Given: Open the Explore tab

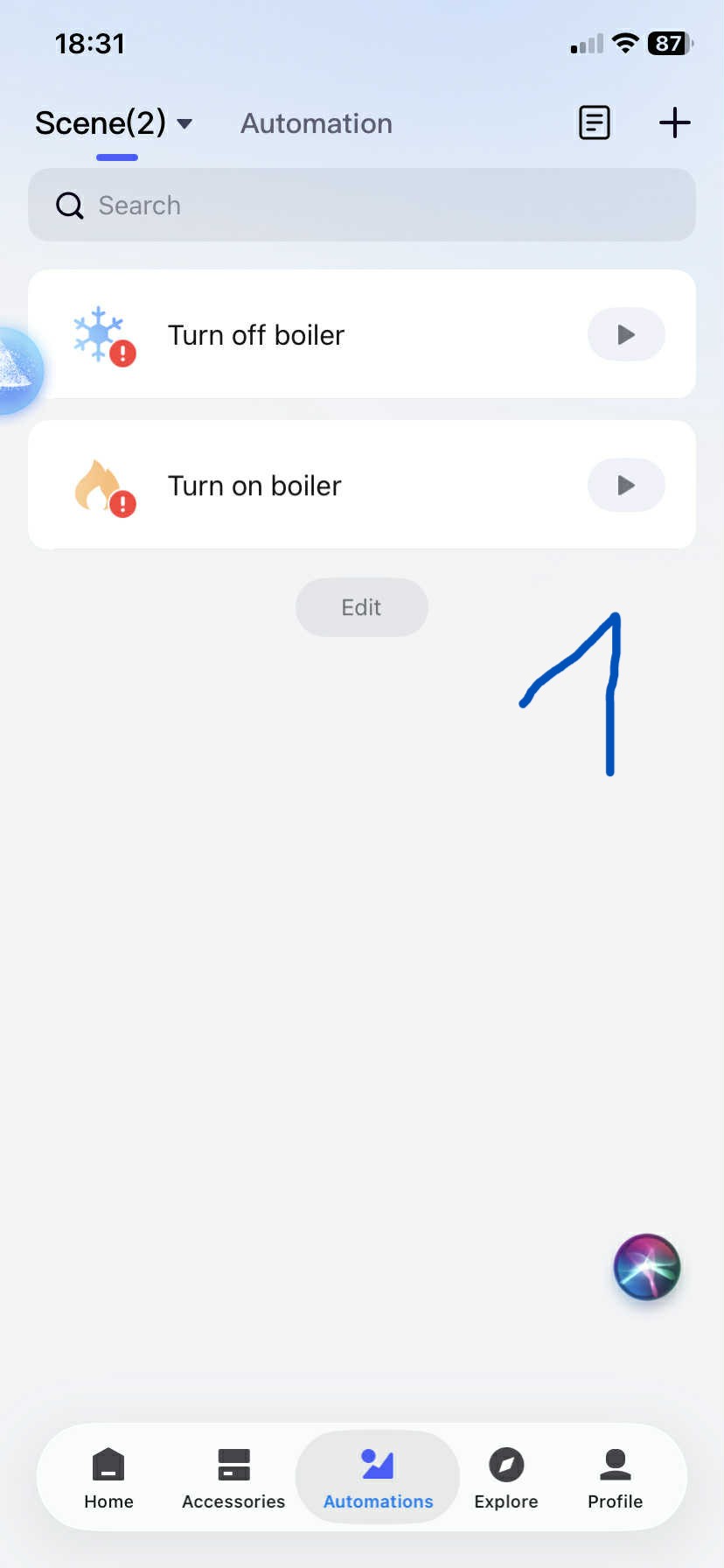Looking at the screenshot, I should tap(505, 1478).
